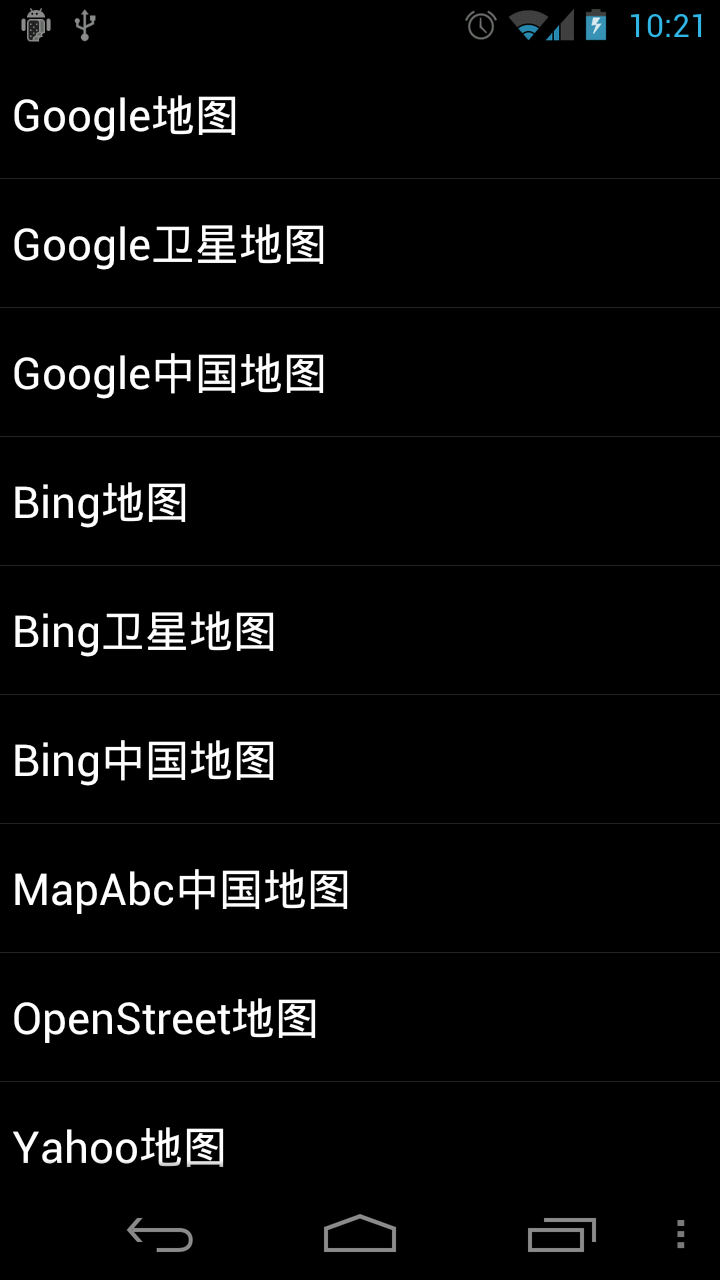
Task: Select Bing地图 from the list
Action: [x=360, y=502]
